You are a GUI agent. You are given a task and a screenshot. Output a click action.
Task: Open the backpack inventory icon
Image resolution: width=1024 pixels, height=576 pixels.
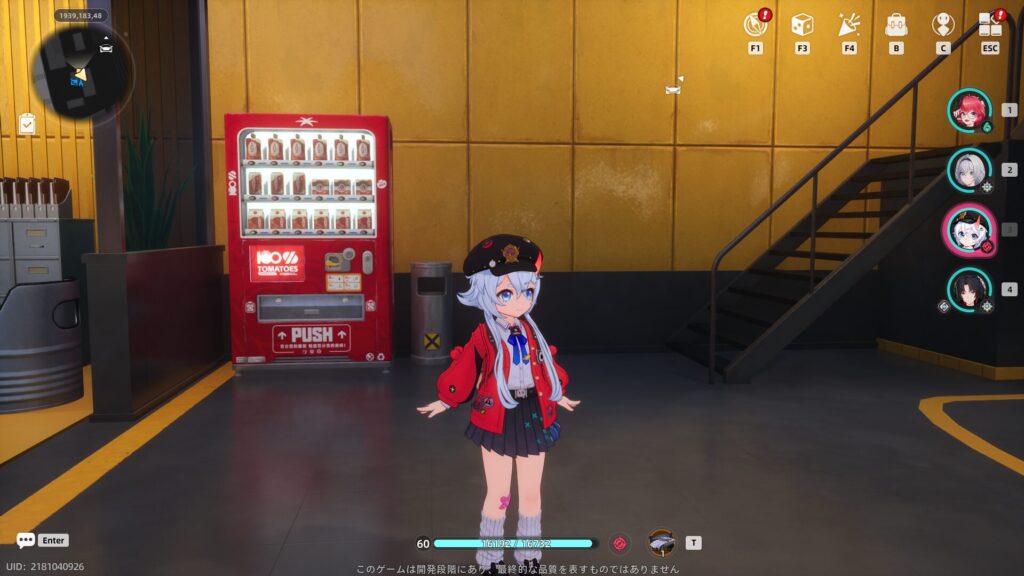896,25
